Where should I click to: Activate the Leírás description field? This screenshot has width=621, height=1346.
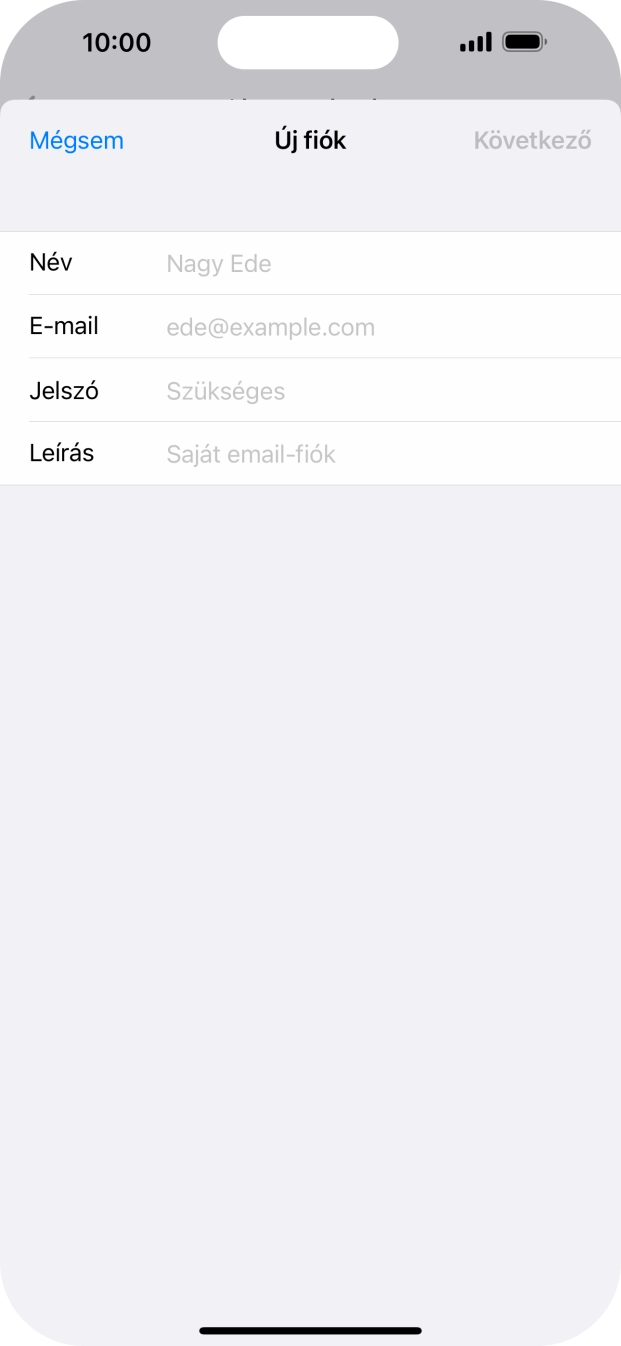point(380,454)
